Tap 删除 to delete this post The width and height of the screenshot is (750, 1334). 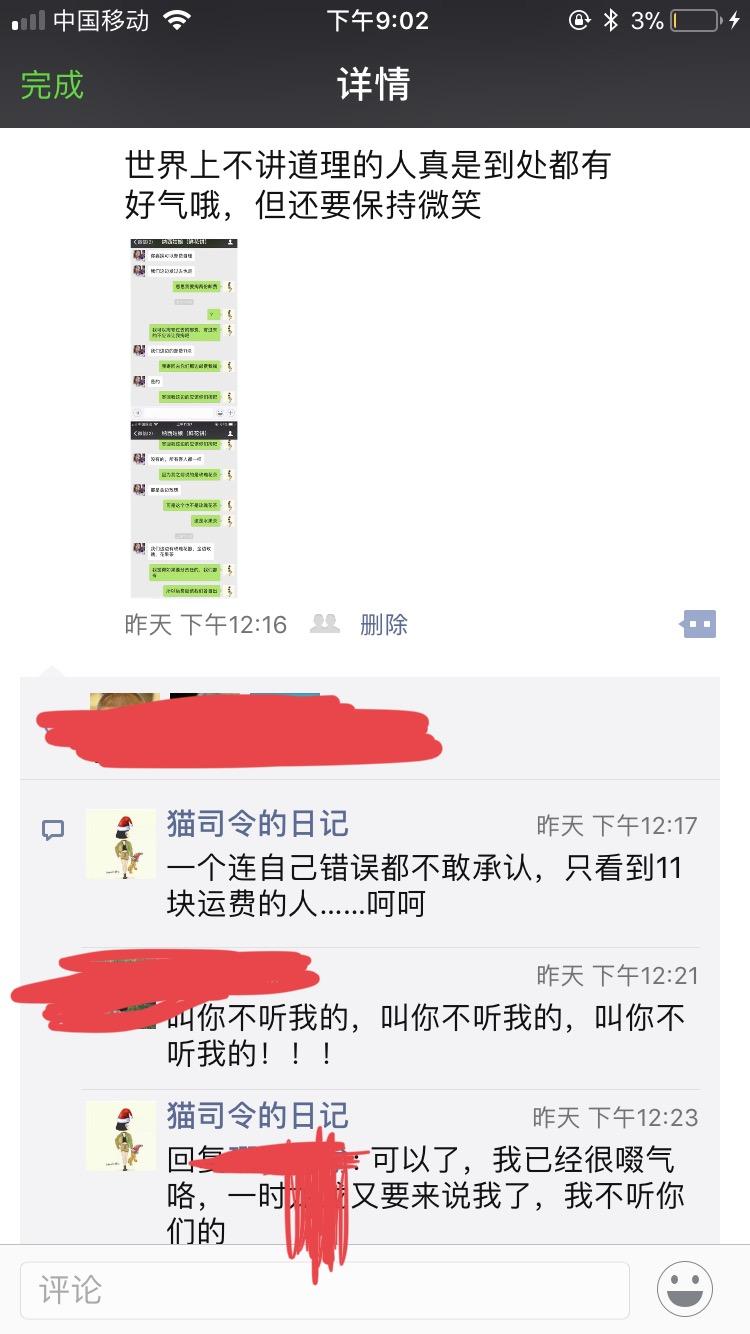tap(384, 625)
